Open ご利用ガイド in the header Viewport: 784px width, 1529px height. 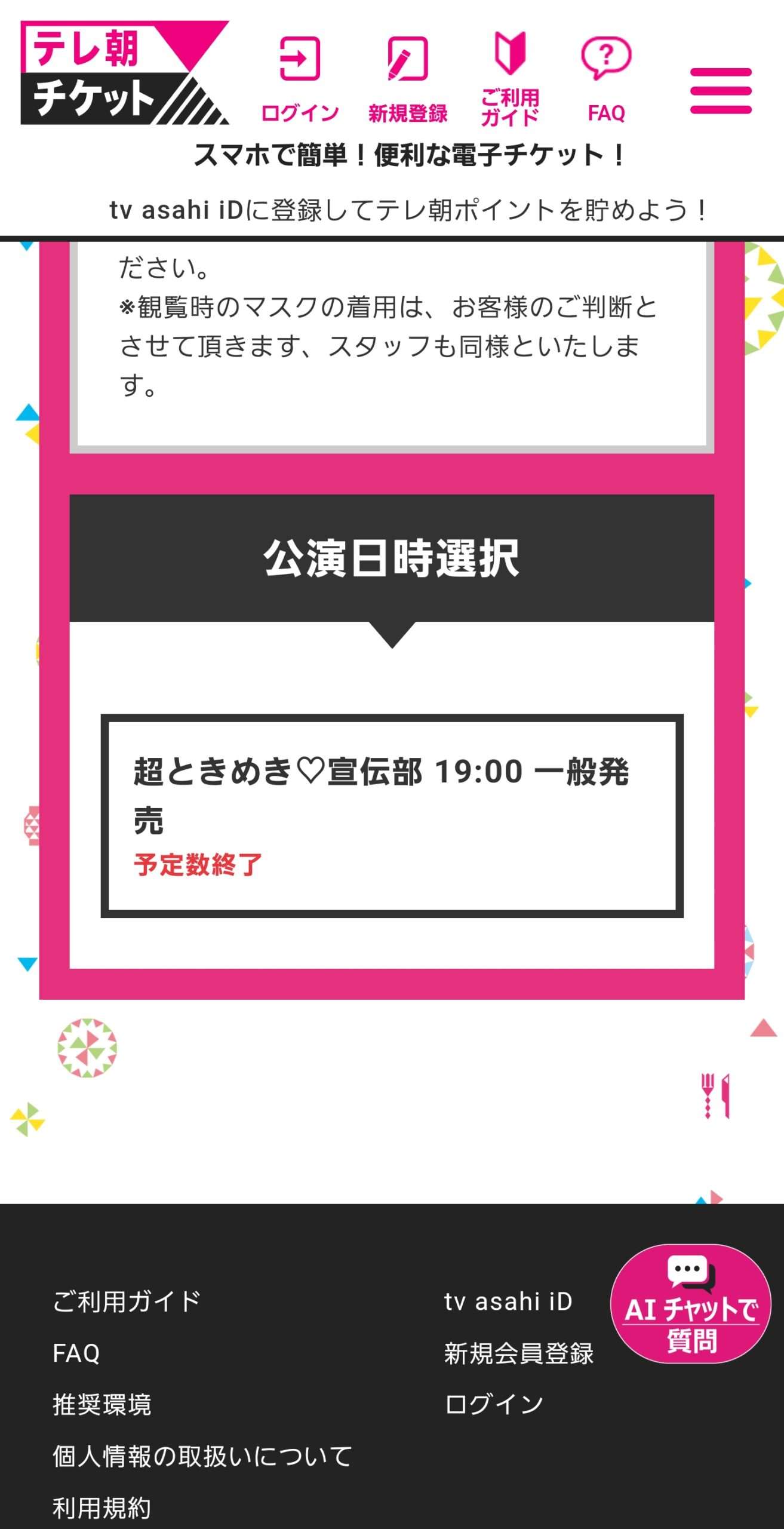(510, 78)
